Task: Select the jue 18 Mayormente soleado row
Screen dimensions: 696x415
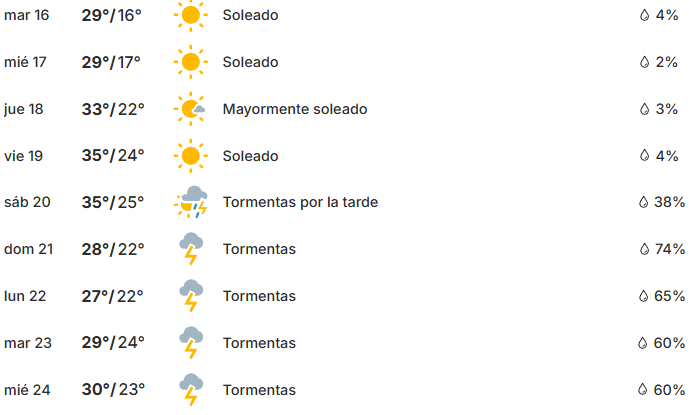Action: point(294,109)
